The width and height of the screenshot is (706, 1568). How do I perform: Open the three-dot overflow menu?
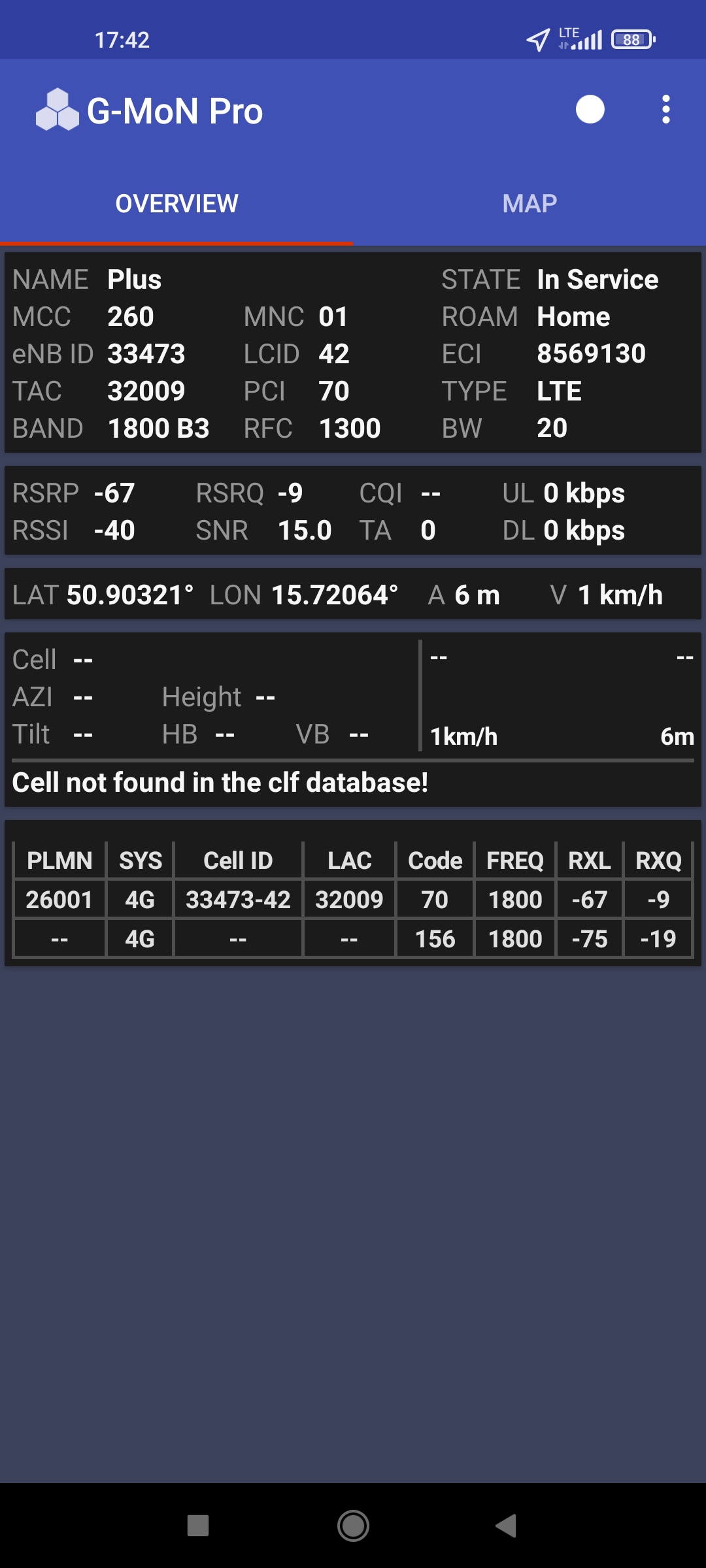click(665, 110)
